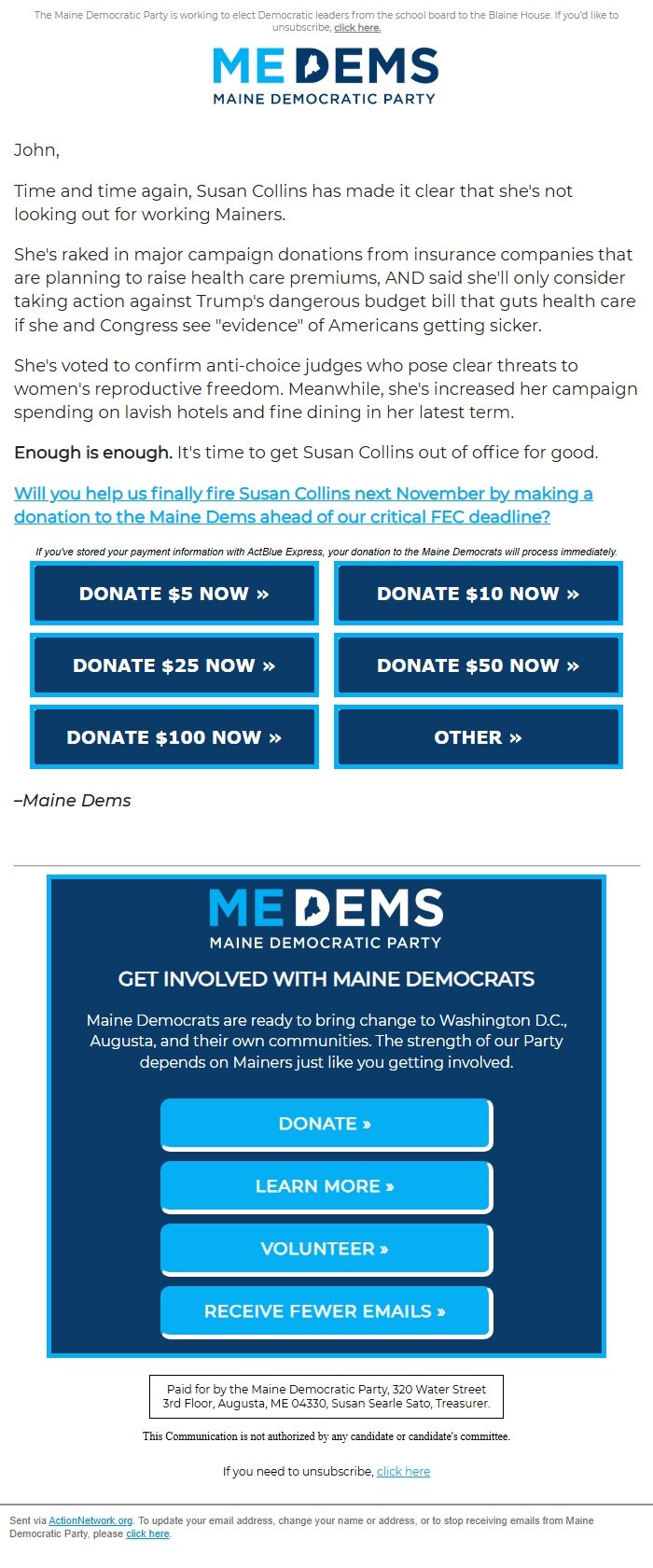Open Learn More
Viewport: 653px width, 1568px height.
pos(326,1187)
